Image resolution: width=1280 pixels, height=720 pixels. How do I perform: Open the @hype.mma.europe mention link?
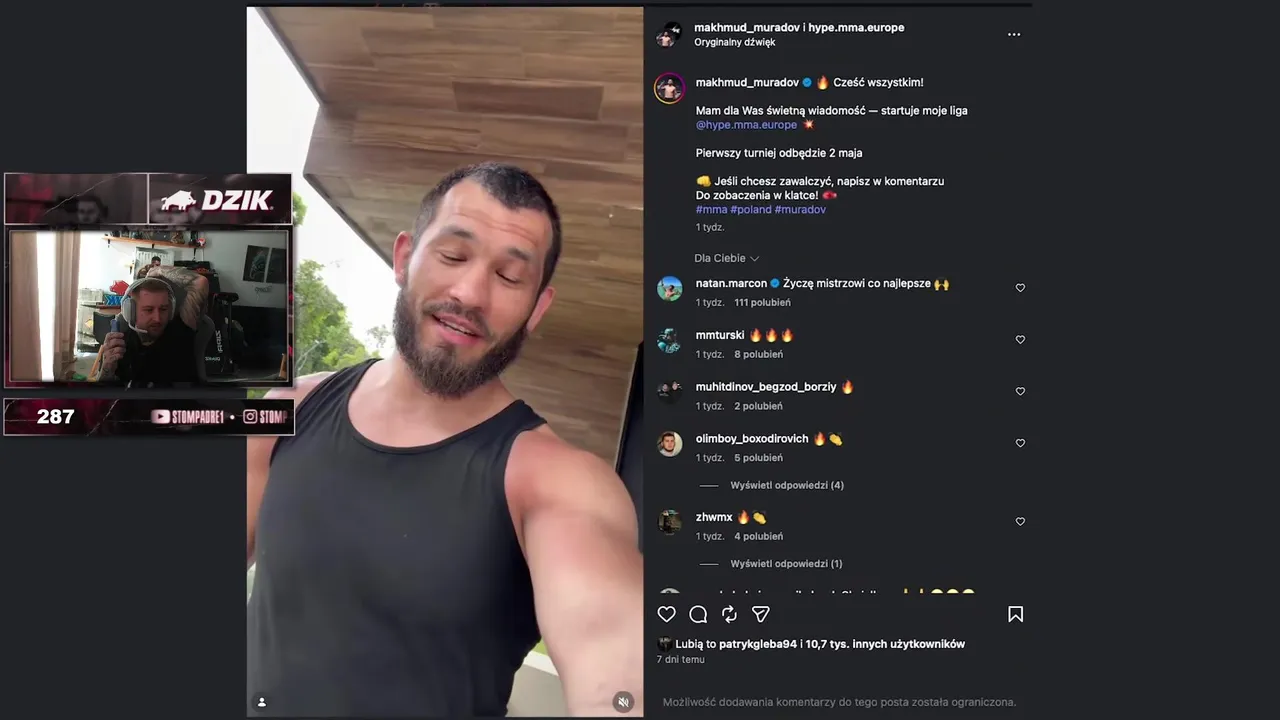[x=746, y=125]
